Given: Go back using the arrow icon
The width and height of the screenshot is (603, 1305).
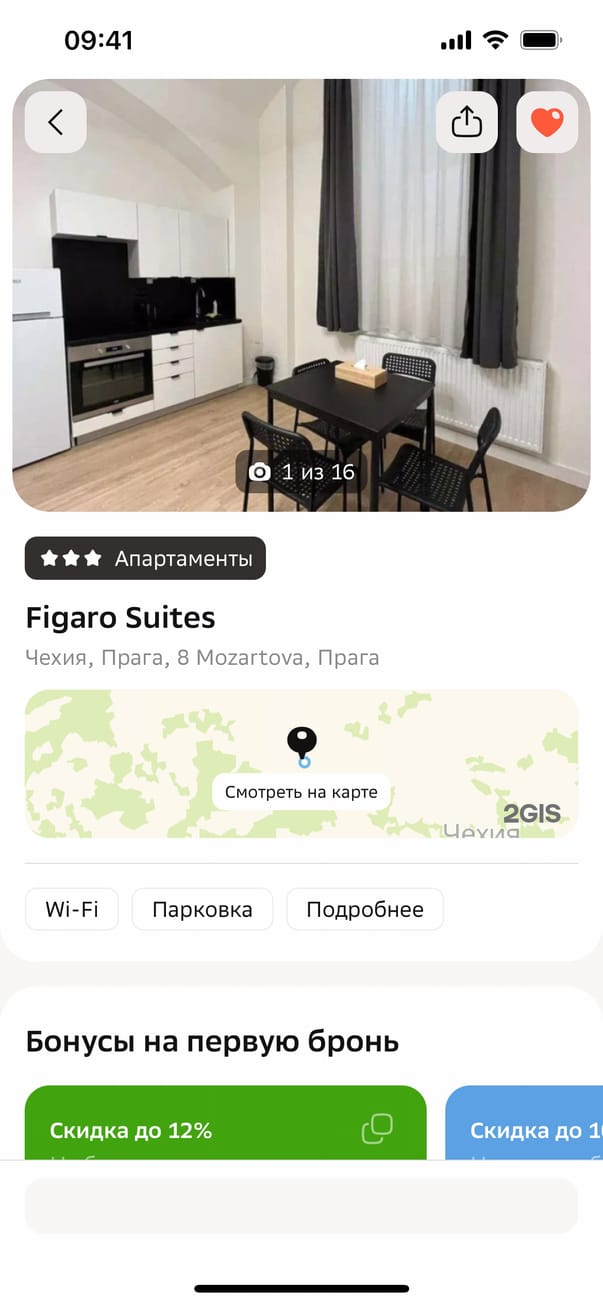Looking at the screenshot, I should click(x=56, y=122).
